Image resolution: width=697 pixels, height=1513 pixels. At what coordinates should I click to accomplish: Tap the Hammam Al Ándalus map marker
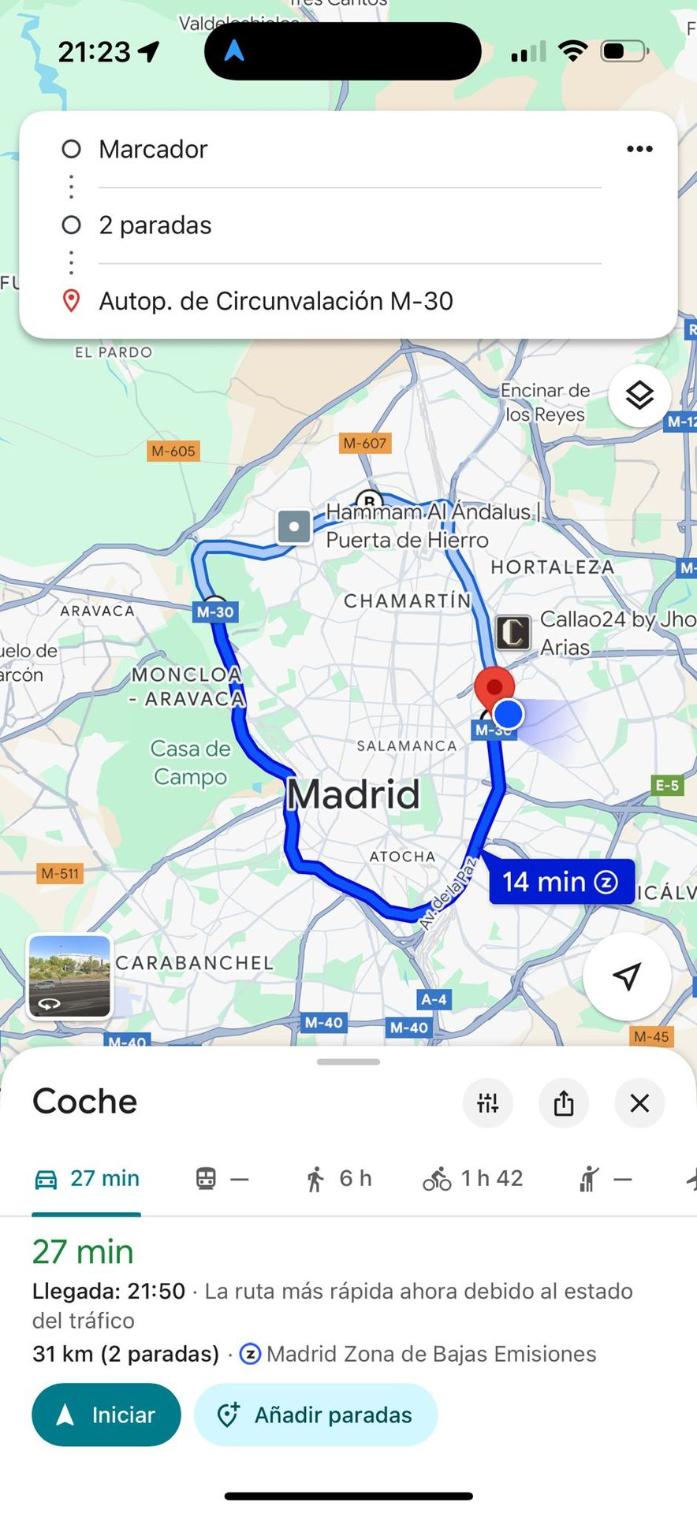pos(294,525)
